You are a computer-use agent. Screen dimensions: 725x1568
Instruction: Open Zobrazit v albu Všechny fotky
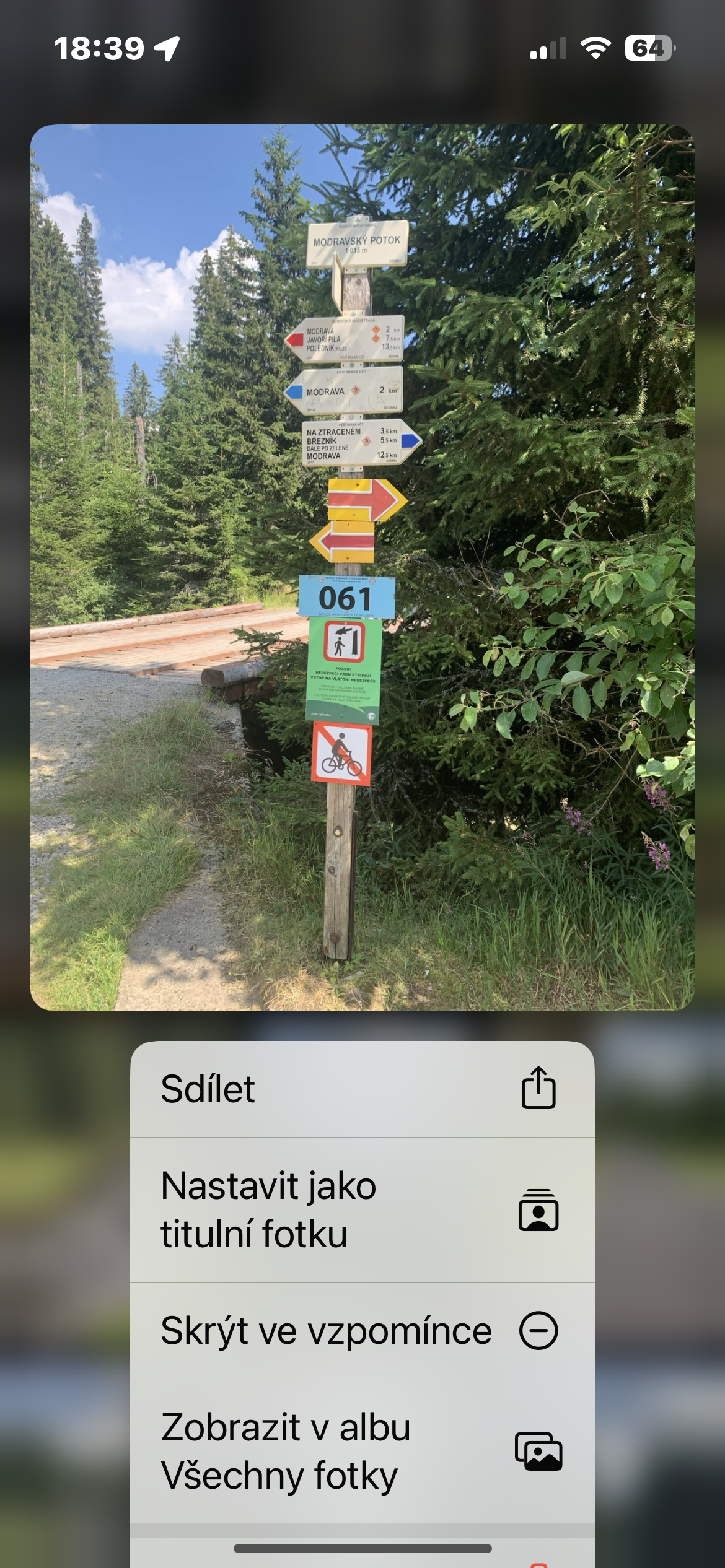point(362,1451)
